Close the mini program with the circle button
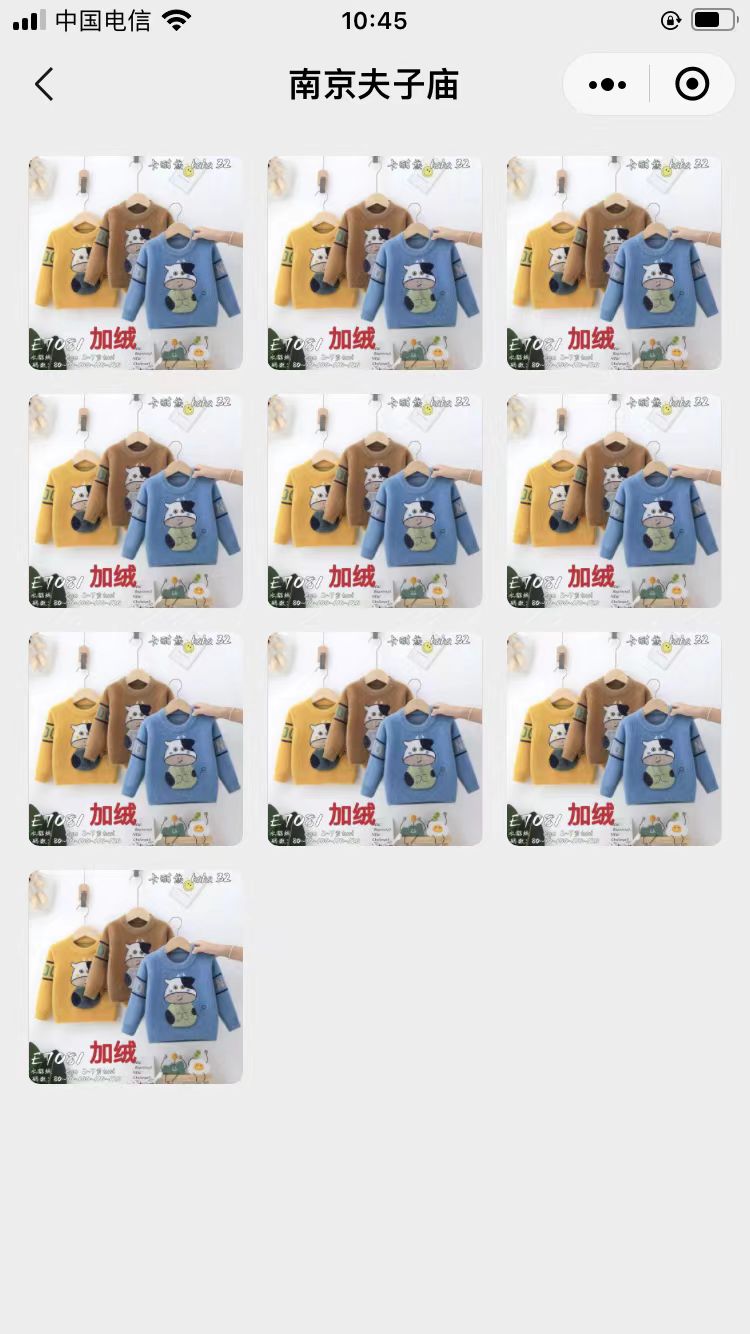 692,85
